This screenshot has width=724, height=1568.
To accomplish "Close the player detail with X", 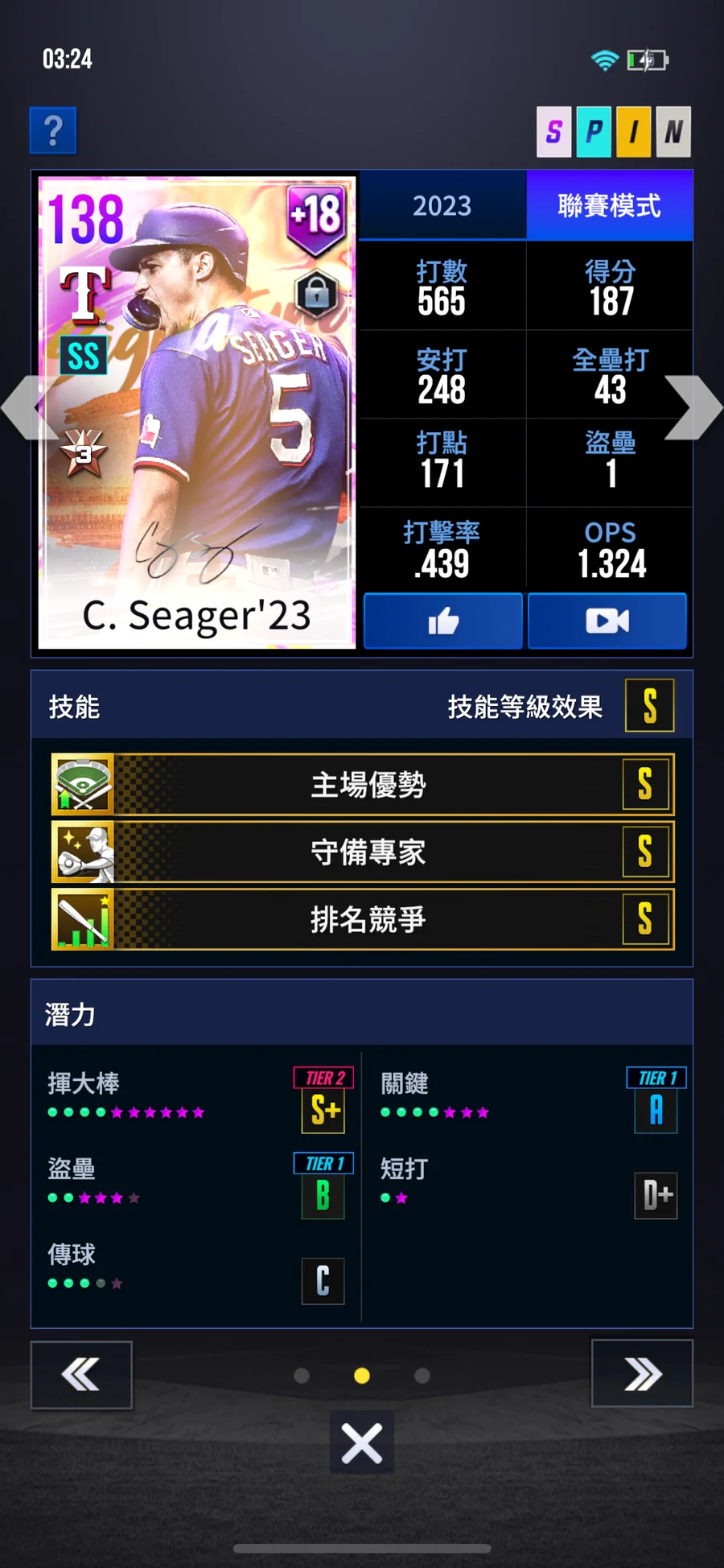I will point(362,1443).
